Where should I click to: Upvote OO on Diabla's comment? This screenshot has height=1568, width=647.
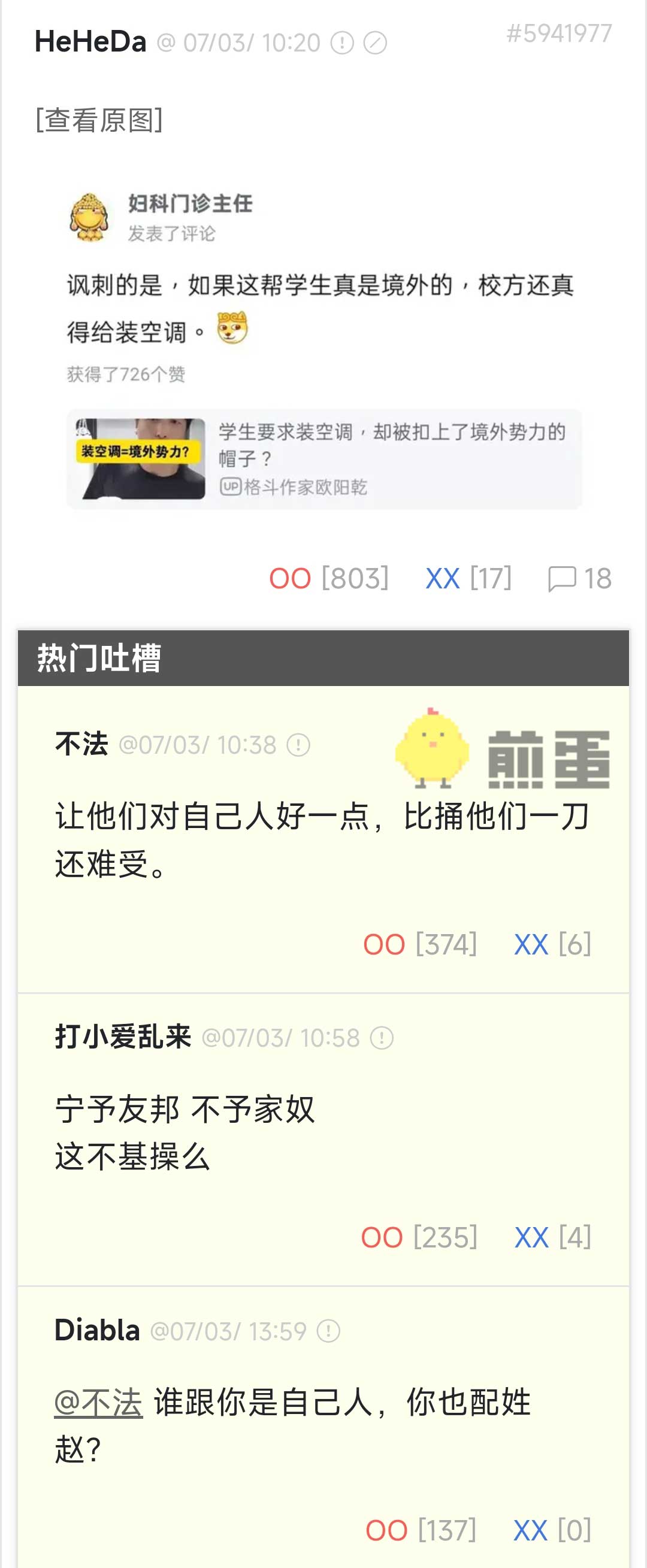(386, 1530)
